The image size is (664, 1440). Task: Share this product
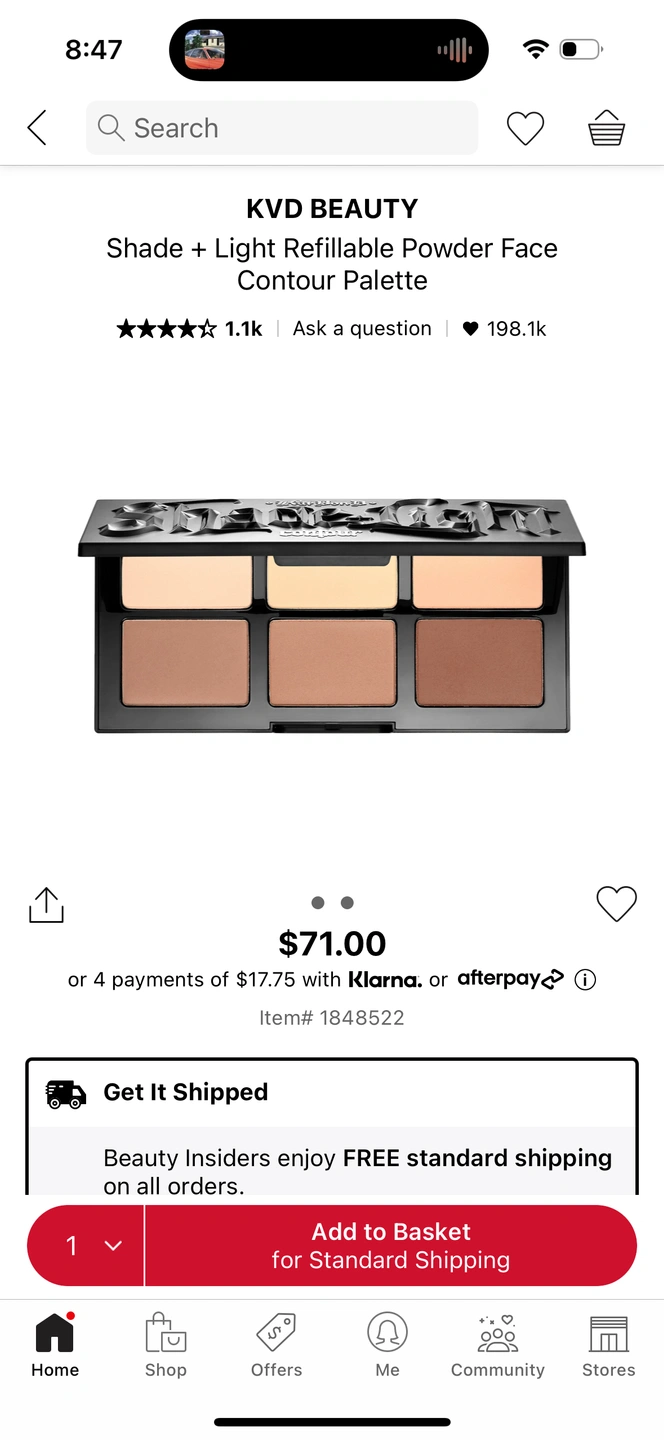[x=46, y=905]
